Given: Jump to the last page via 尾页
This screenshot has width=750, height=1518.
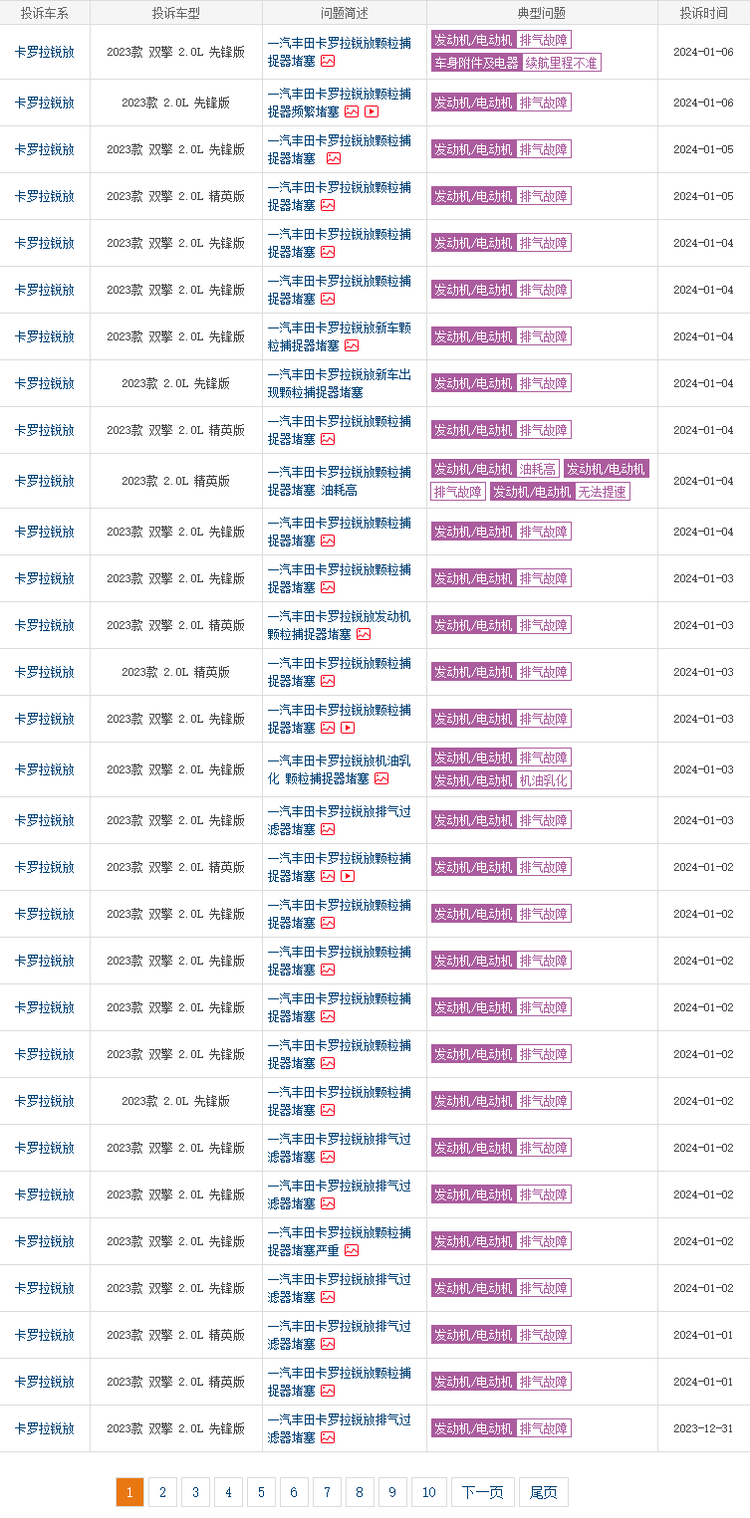Looking at the screenshot, I should [543, 1492].
